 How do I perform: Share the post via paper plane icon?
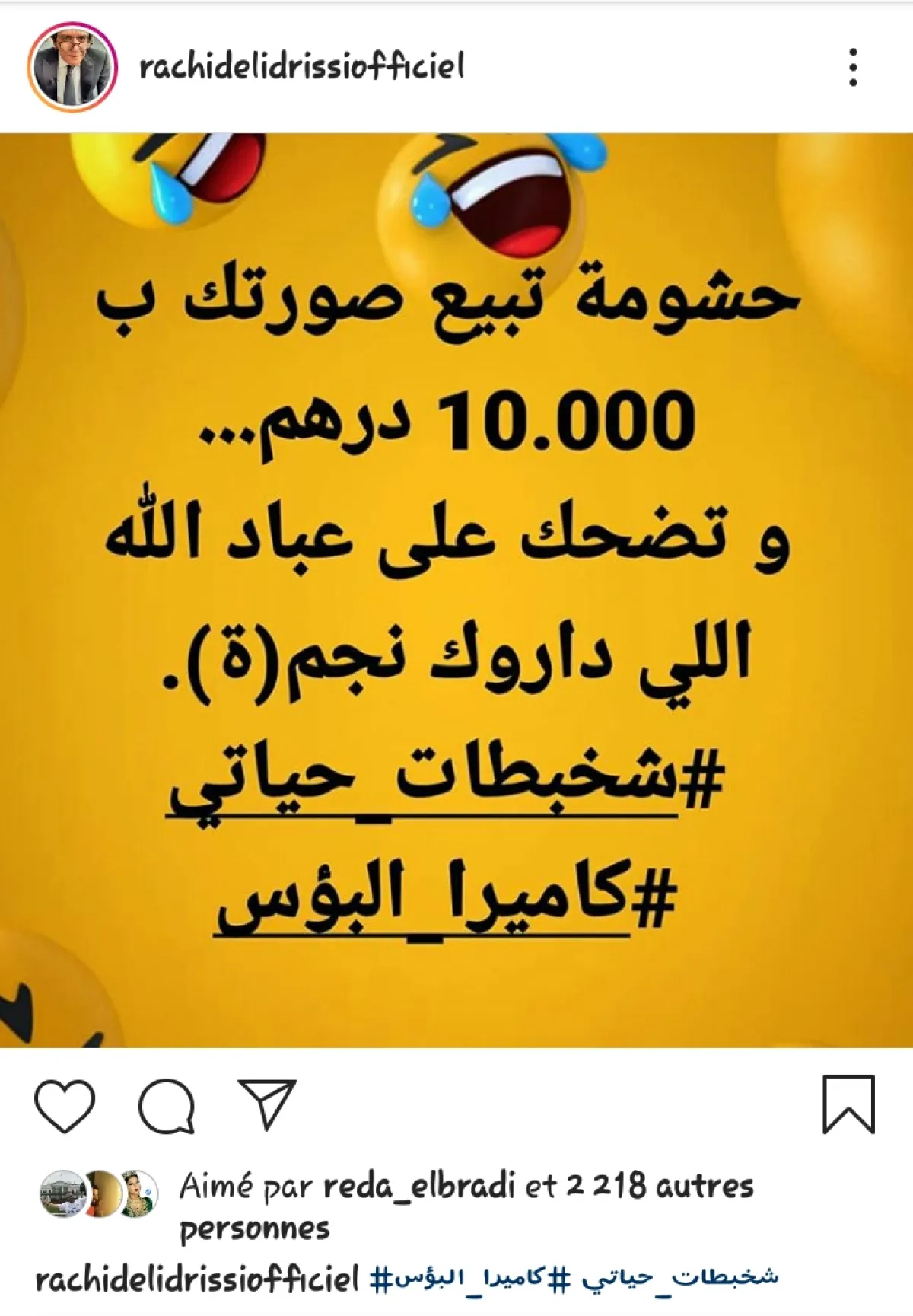[267, 1104]
